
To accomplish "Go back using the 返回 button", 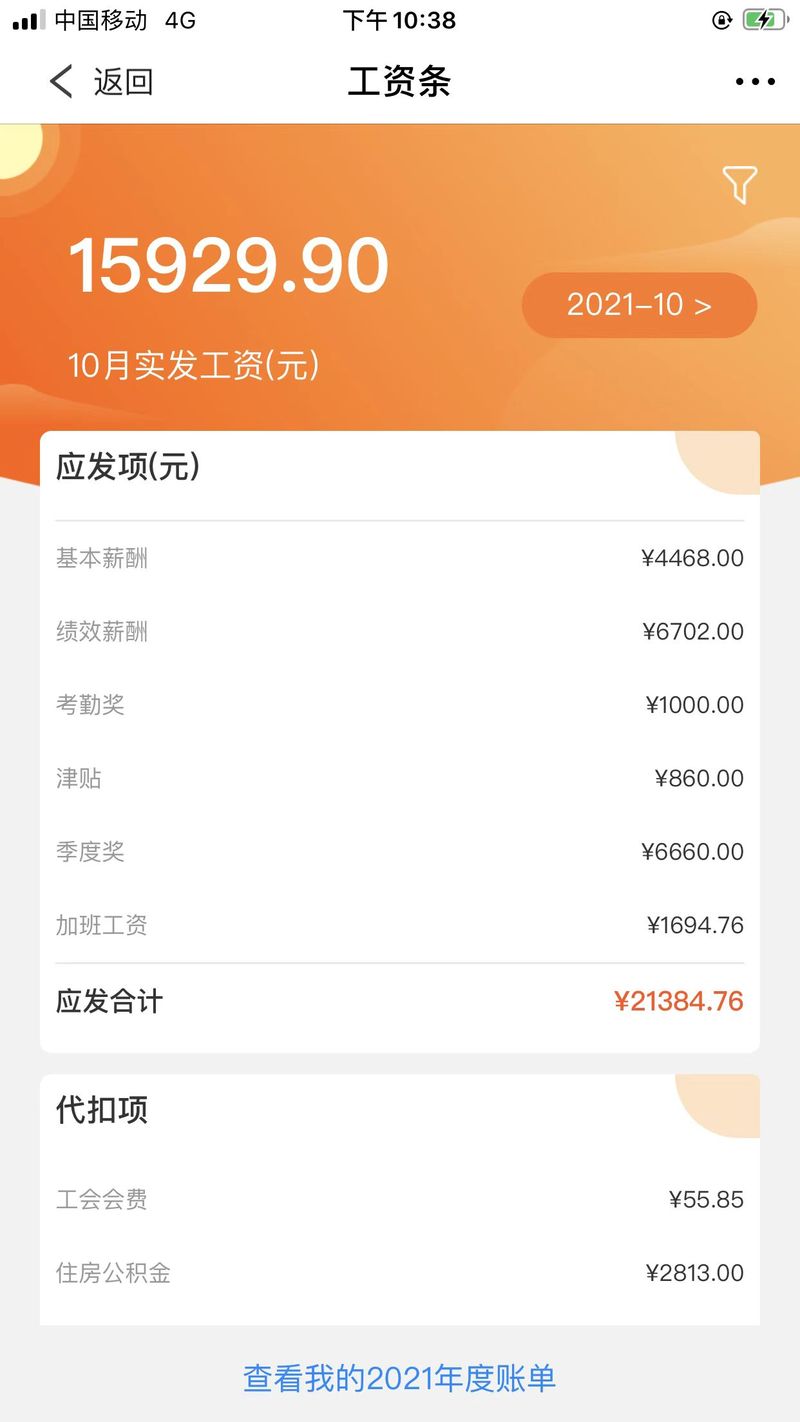I will pos(101,82).
